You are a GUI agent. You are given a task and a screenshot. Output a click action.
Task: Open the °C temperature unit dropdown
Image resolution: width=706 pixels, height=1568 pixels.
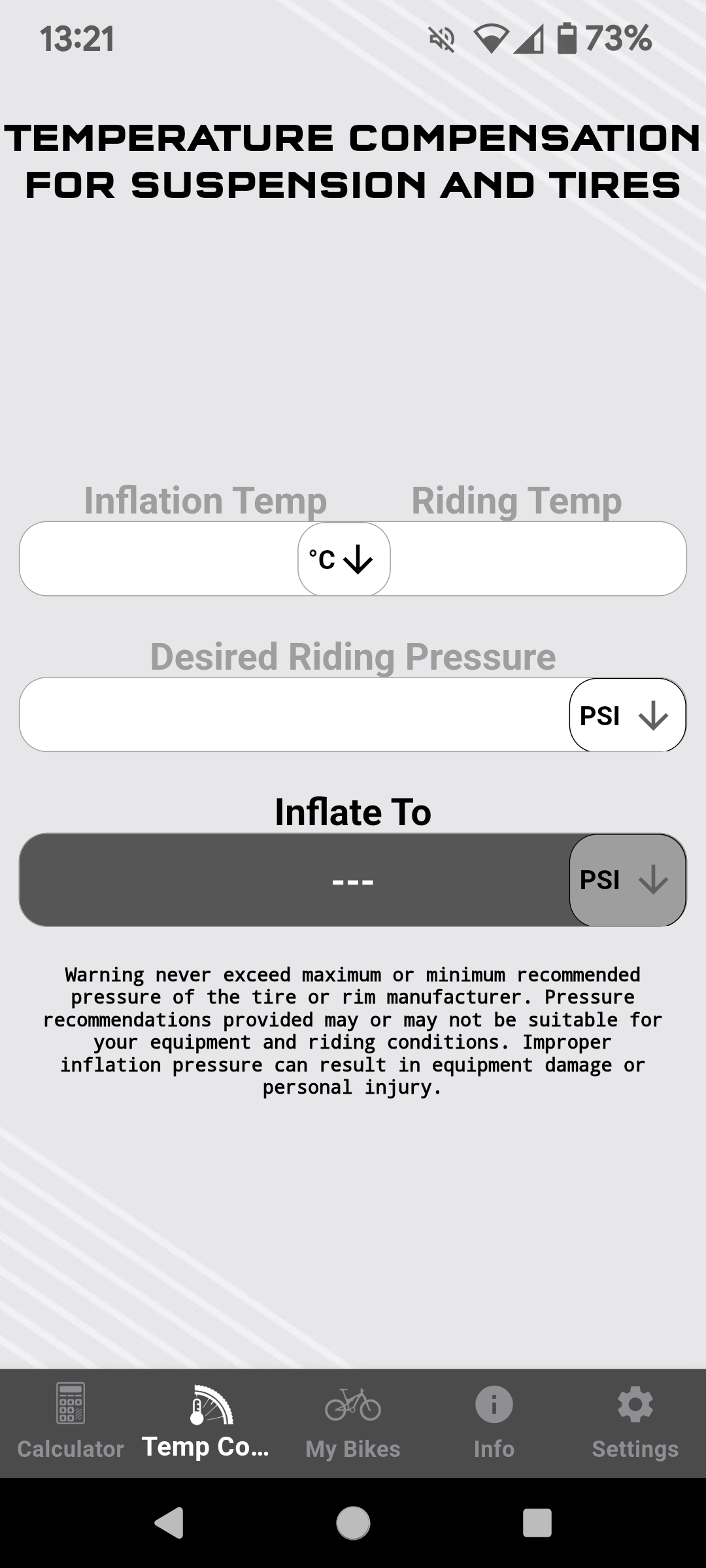click(344, 559)
